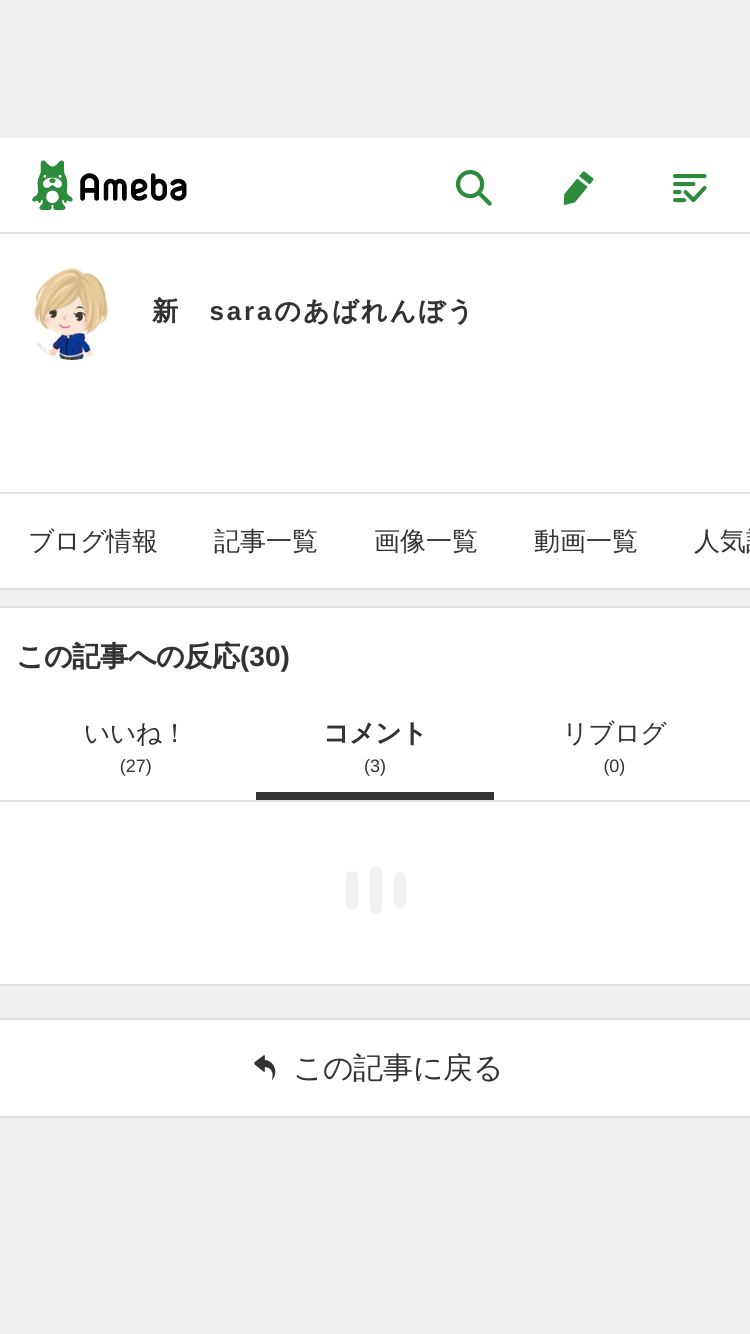Go to Ameba home via the logo
750x1334 pixels.
pyautogui.click(x=110, y=186)
